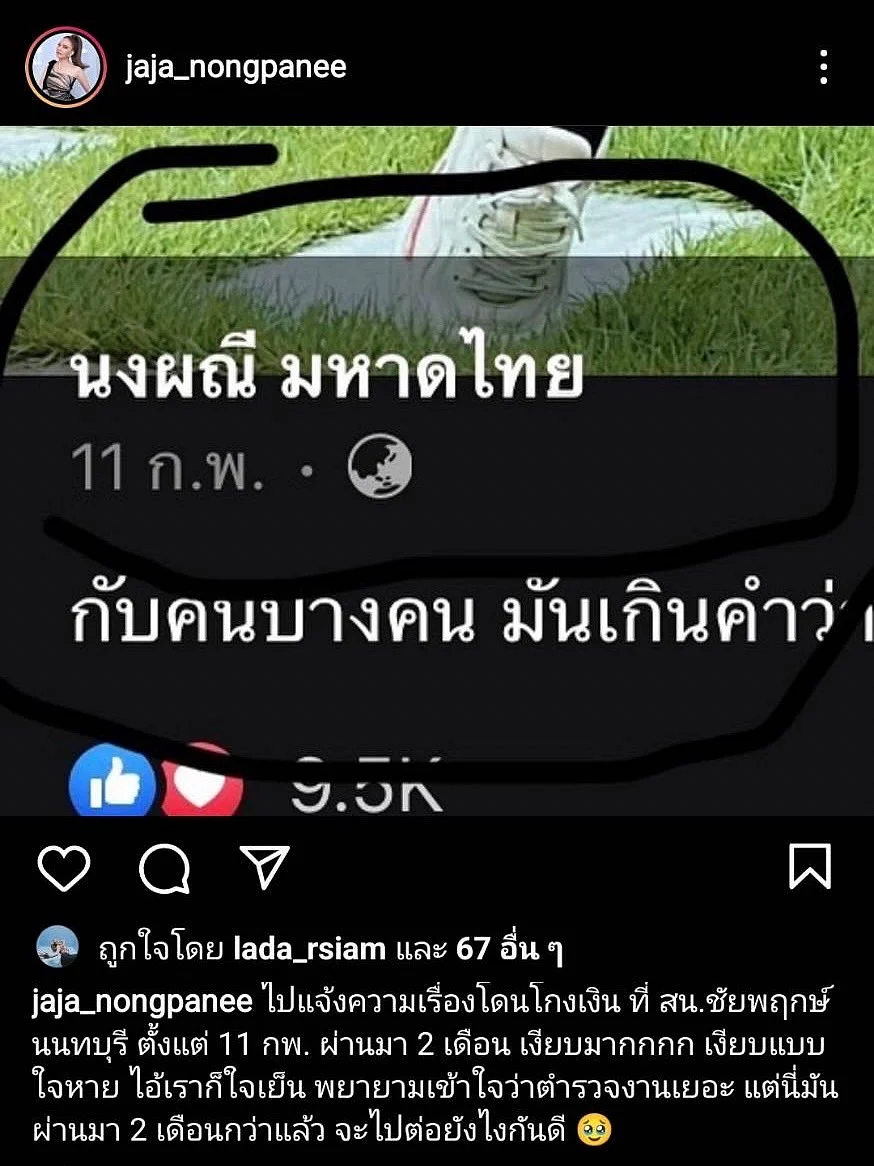Open jaja_nongpanee username in the post header
874x1166 pixels.
click(236, 67)
